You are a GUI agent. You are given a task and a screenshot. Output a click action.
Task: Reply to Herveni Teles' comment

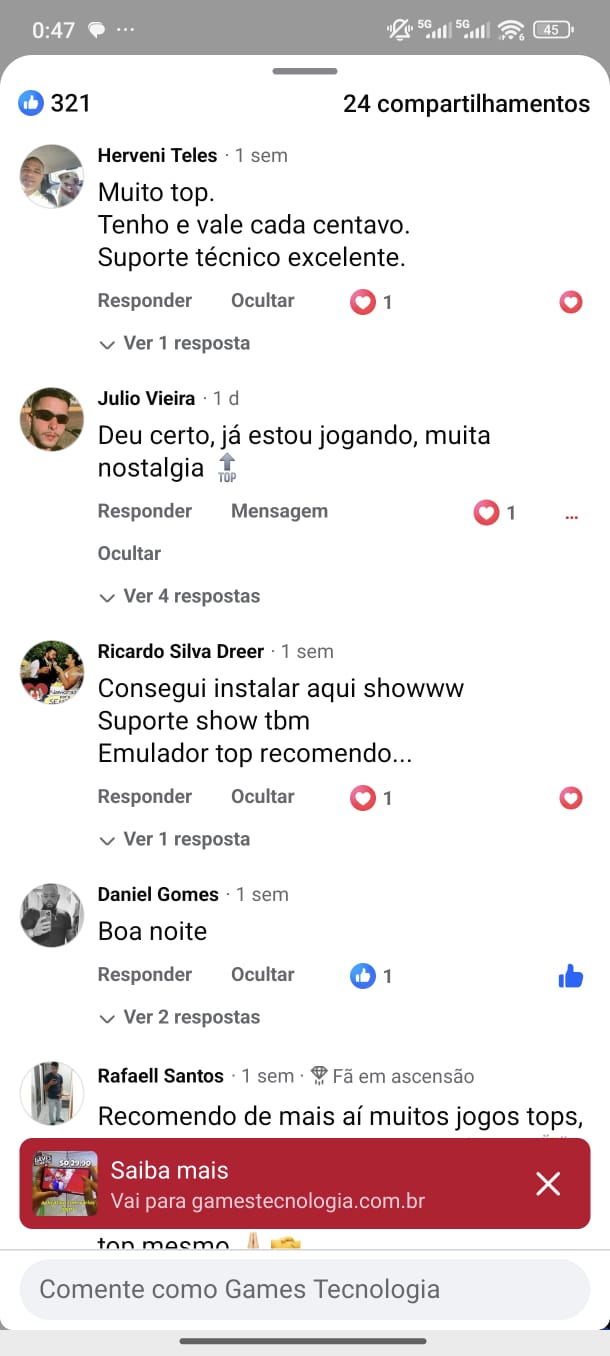pyautogui.click(x=144, y=301)
